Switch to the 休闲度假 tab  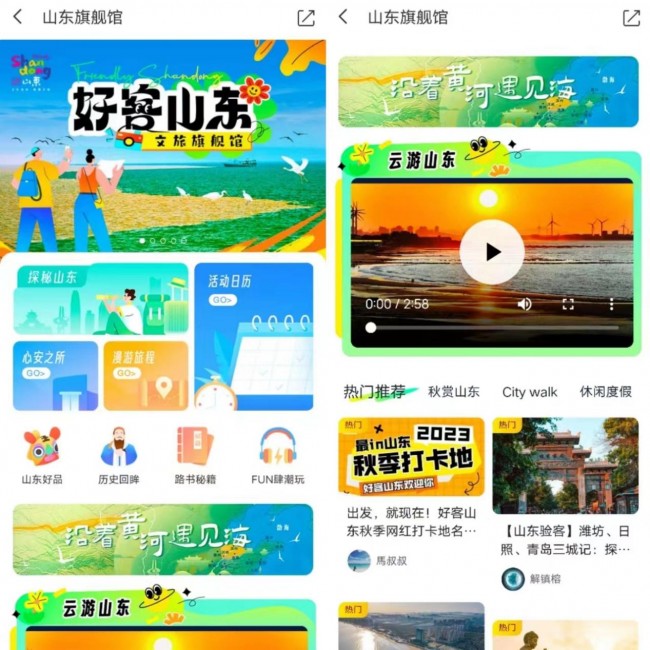605,392
